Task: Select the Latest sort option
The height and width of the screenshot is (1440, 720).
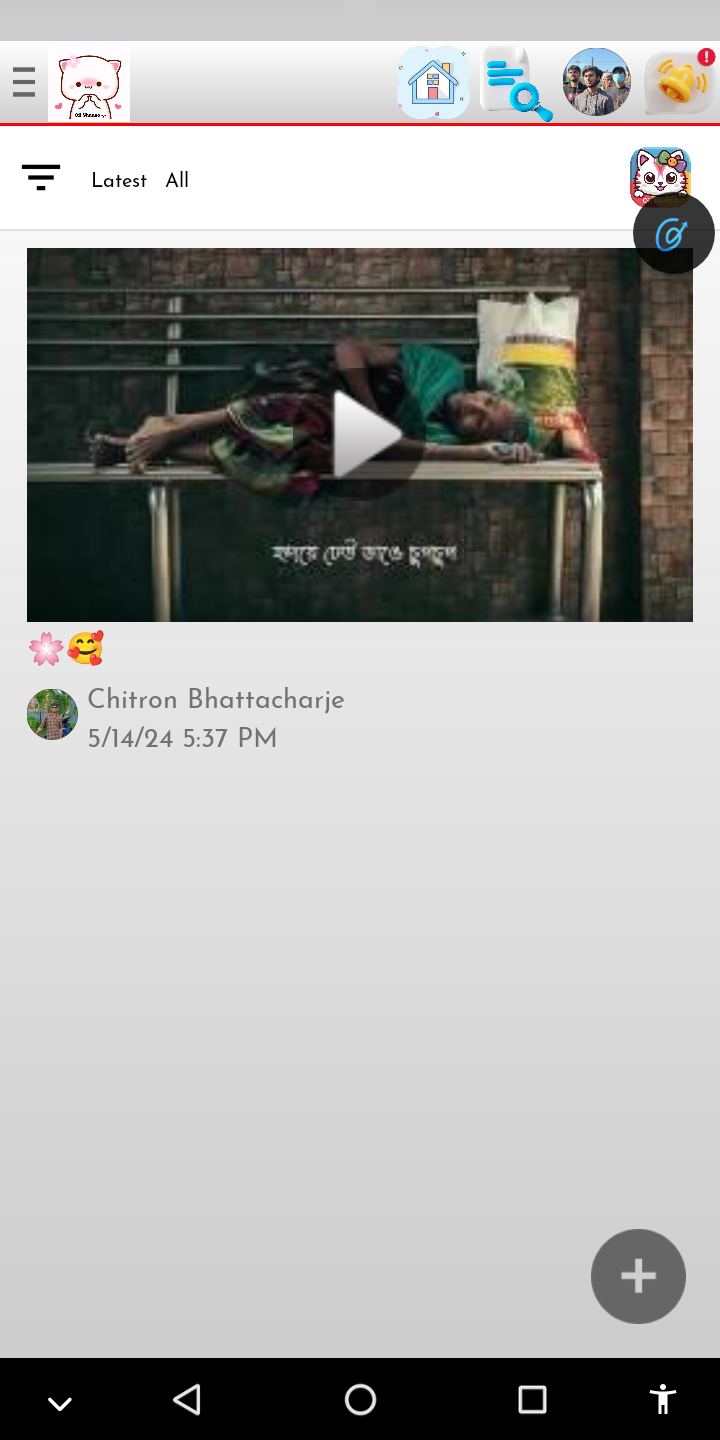Action: tap(118, 181)
